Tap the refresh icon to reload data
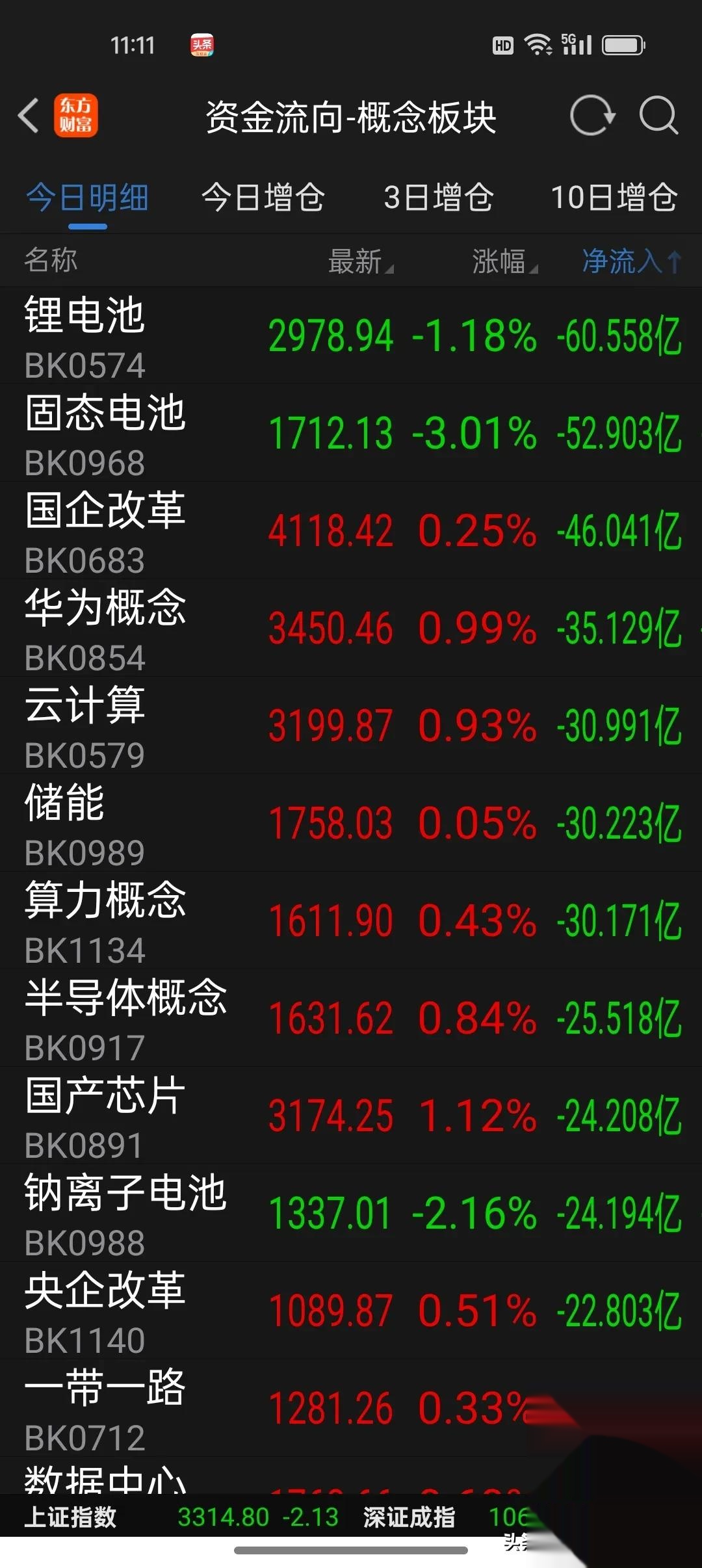Viewport: 702px width, 1568px height. click(590, 116)
